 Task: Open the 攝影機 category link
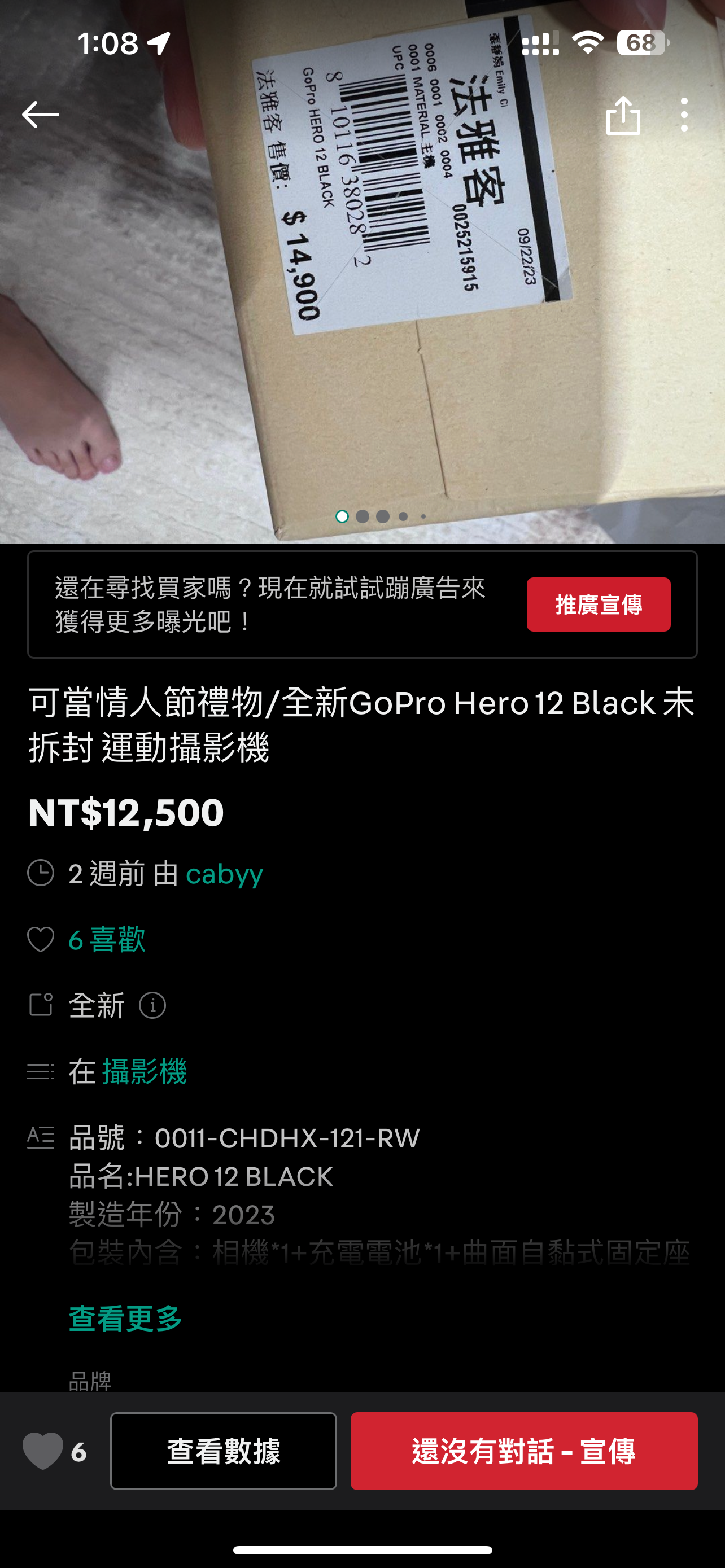pos(145,1071)
